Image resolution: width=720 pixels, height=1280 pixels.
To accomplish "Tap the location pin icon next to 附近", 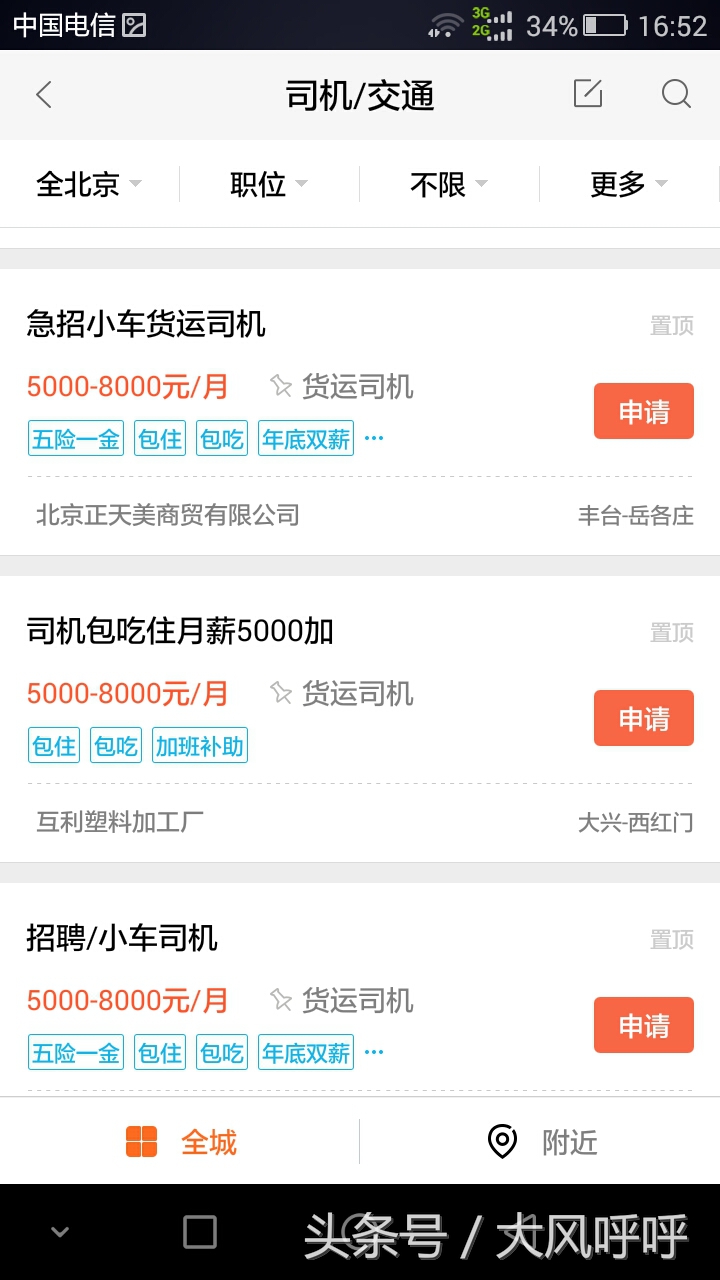I will click(x=500, y=1140).
